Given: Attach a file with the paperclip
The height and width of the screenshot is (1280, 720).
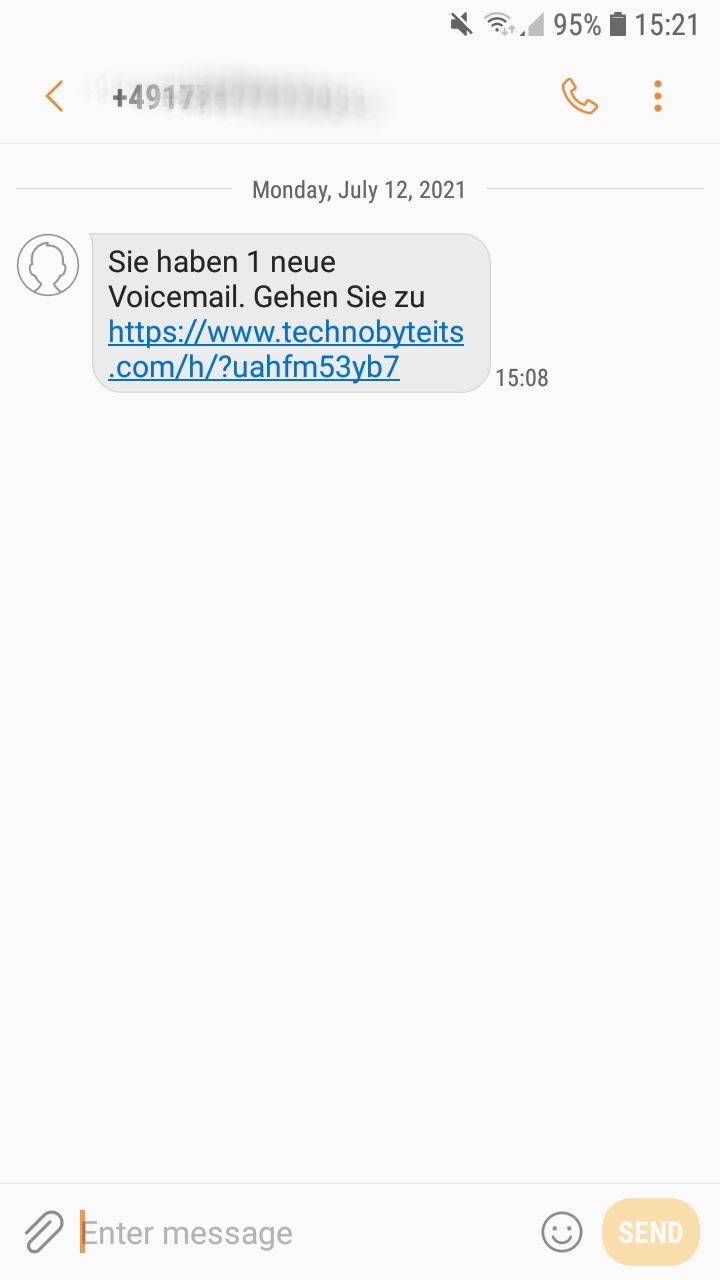Looking at the screenshot, I should click(44, 1232).
